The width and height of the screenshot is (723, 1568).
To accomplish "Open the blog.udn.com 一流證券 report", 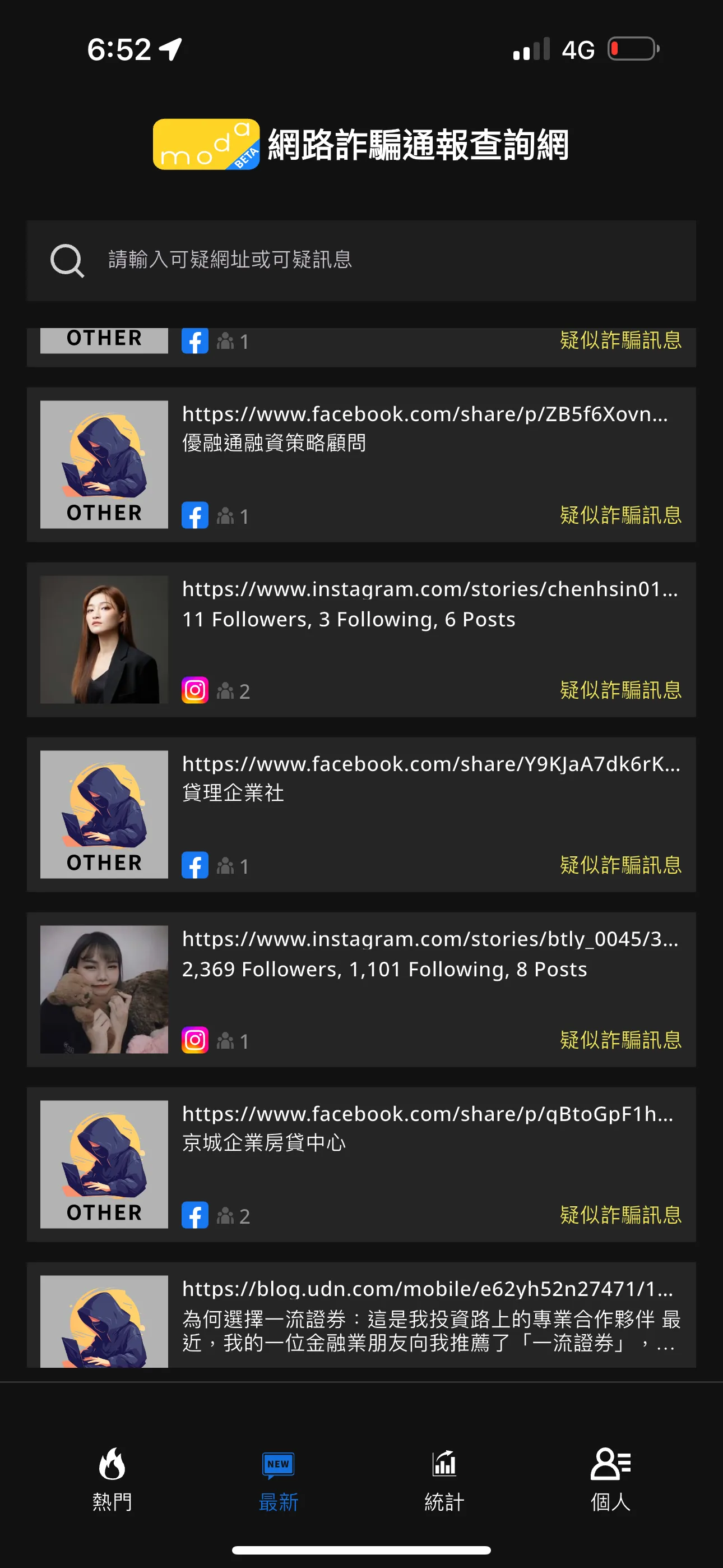I will pos(361,1315).
